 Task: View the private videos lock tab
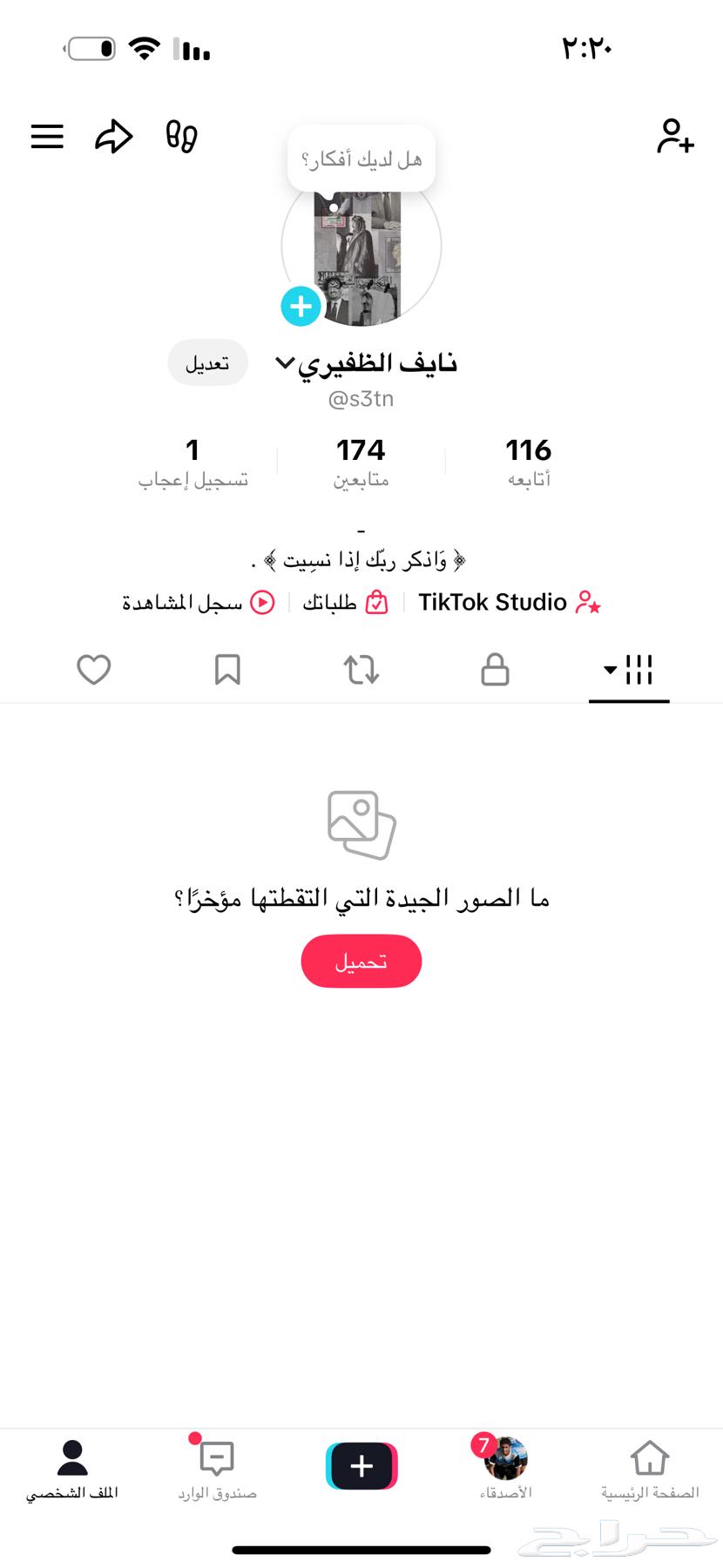tap(495, 670)
